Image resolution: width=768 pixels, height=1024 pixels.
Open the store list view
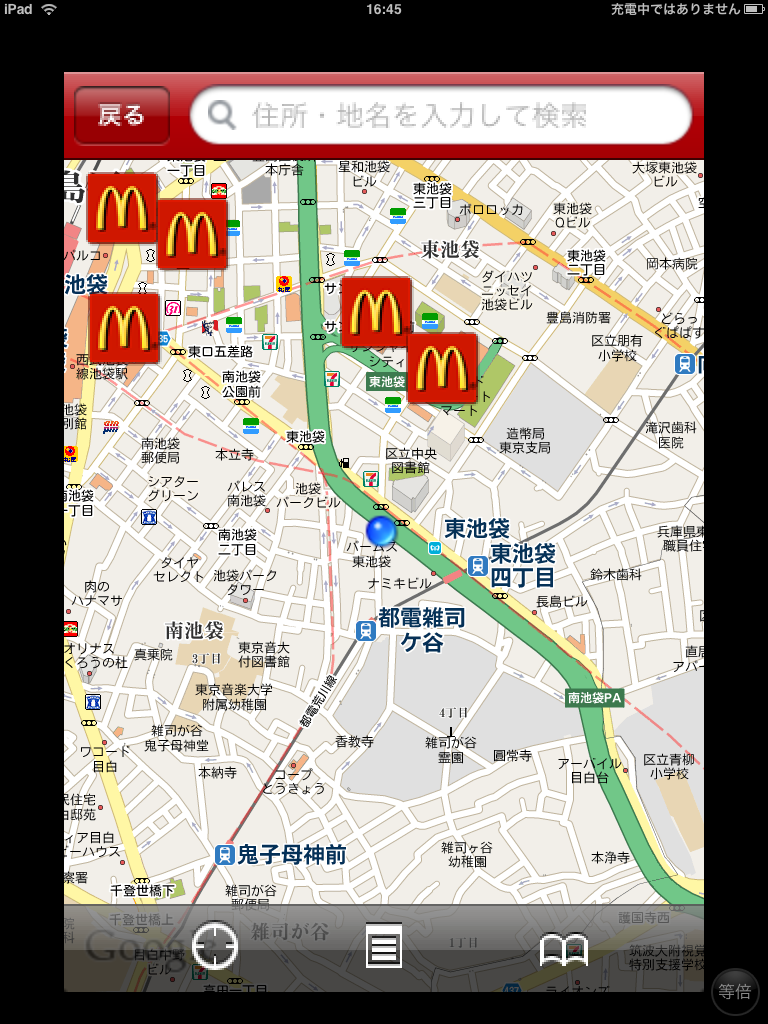[384, 946]
